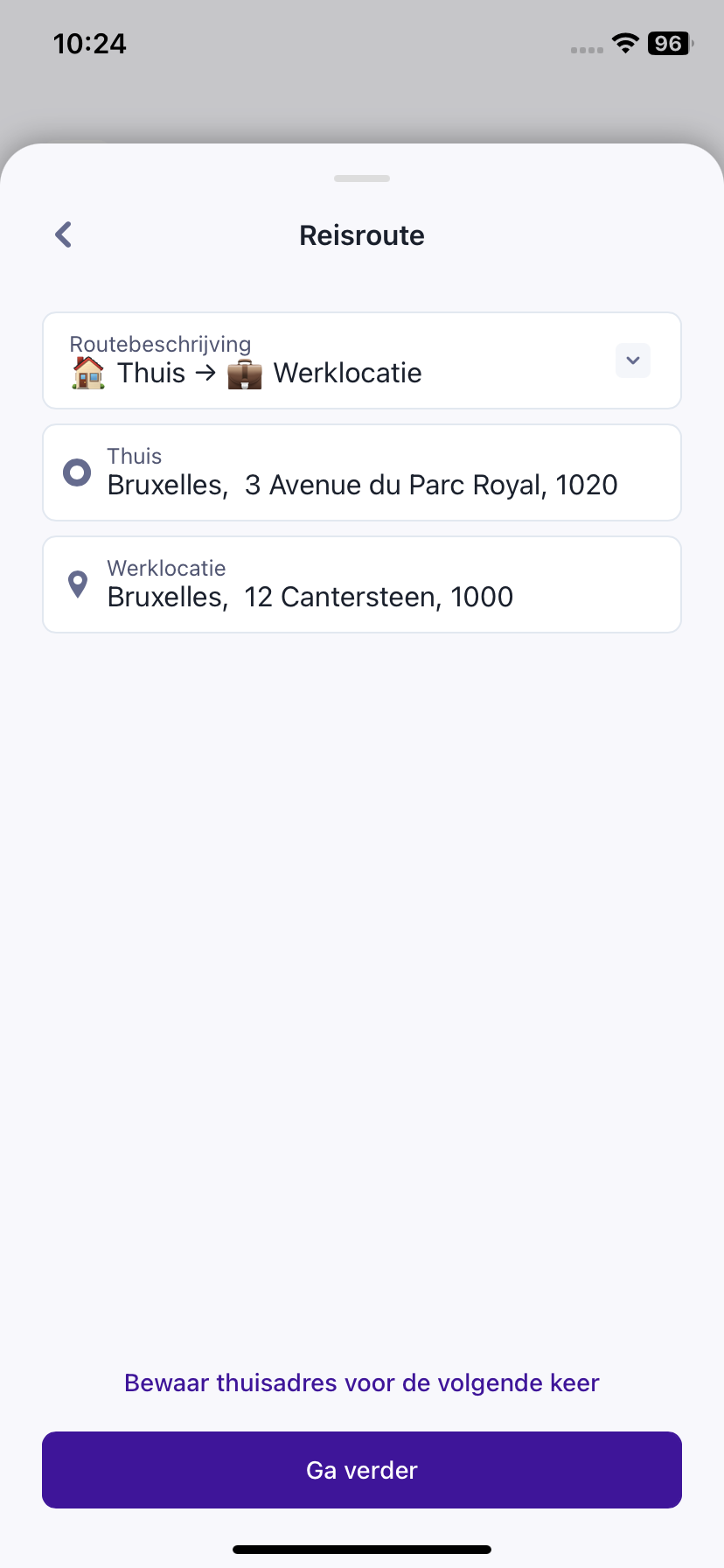The image size is (724, 1568).
Task: Tap Bewaar thuisadres voor de volgende keer
Action: (362, 1382)
